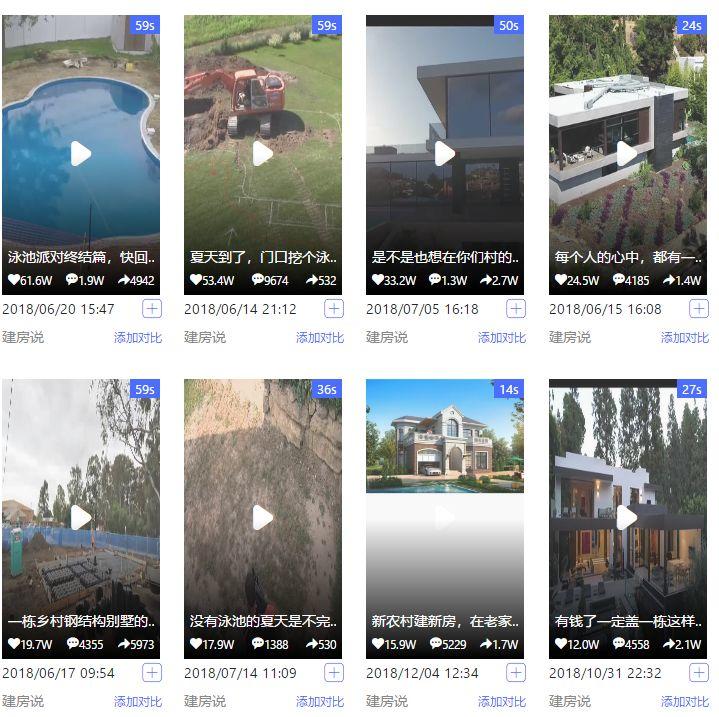Open the video 新农村建新房，在老家

click(445, 517)
